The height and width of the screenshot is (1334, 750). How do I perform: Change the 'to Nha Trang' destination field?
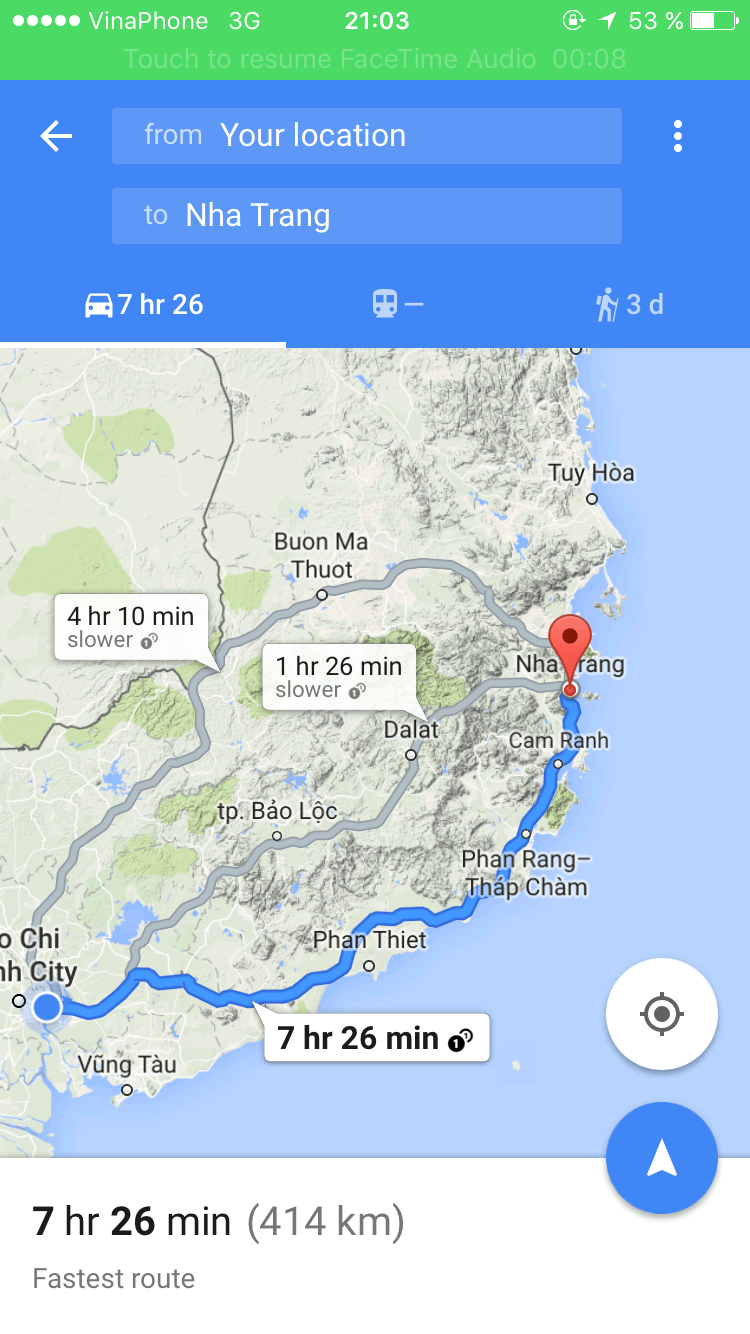pyautogui.click(x=366, y=216)
